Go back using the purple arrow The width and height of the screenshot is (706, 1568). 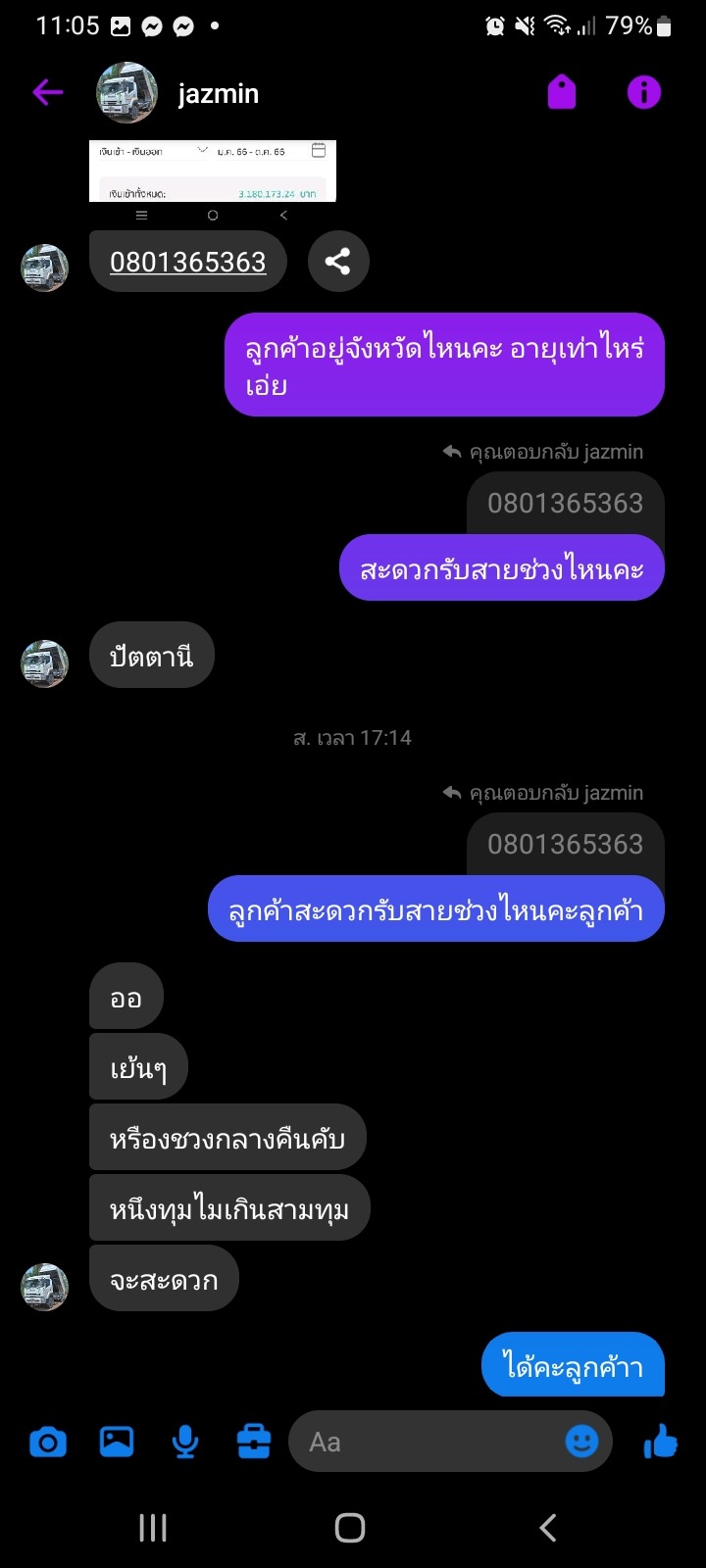click(x=47, y=93)
